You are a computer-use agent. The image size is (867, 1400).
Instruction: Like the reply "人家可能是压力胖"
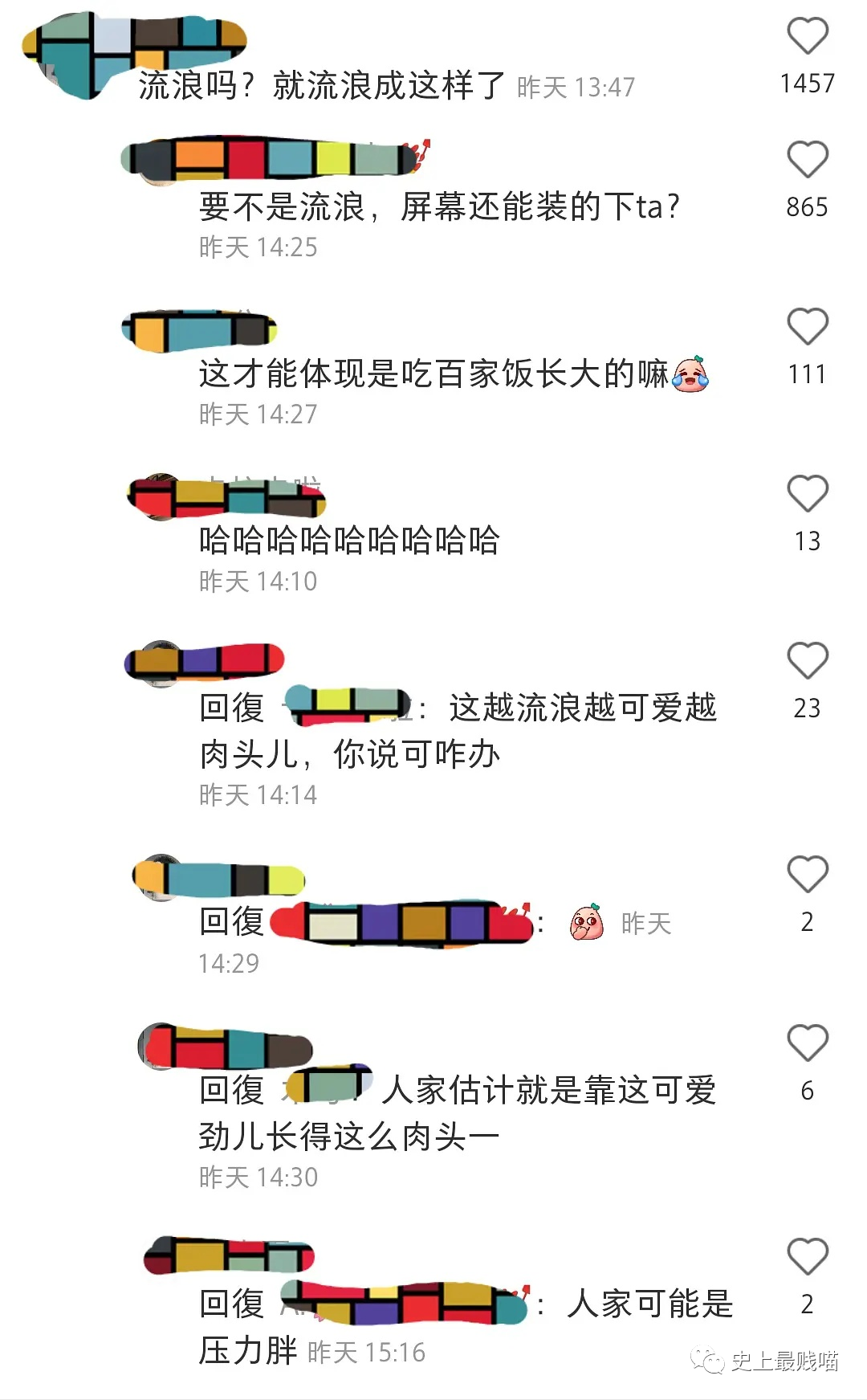[807, 1256]
